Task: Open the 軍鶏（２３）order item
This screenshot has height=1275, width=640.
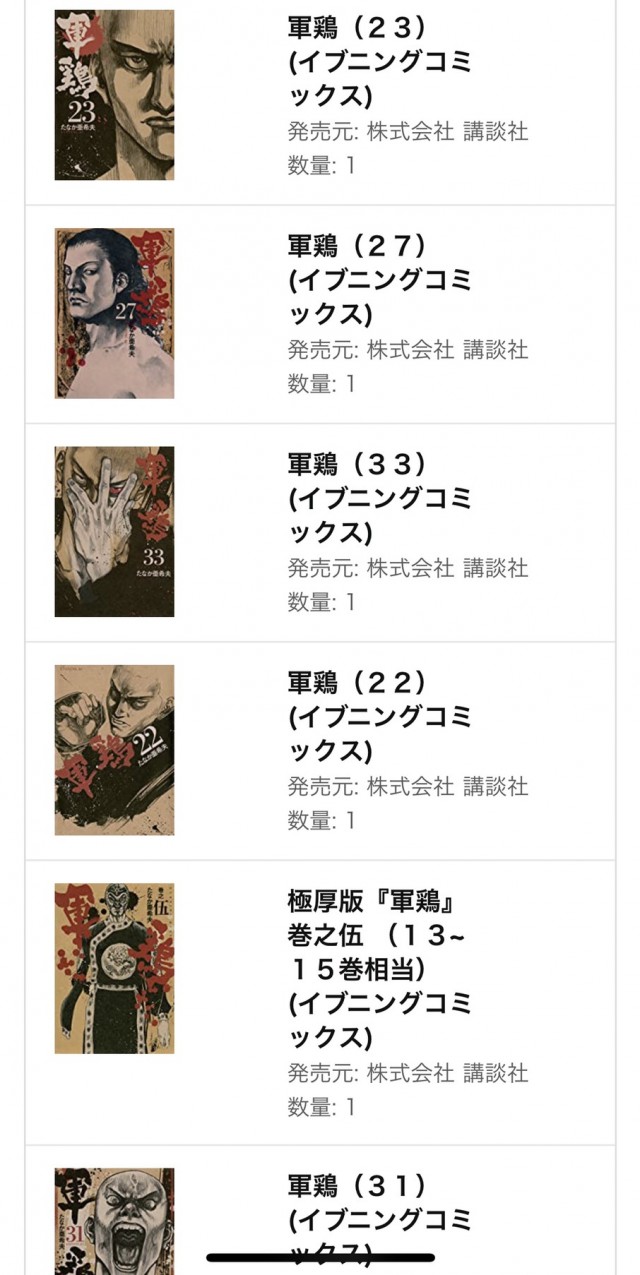Action: coord(378,62)
